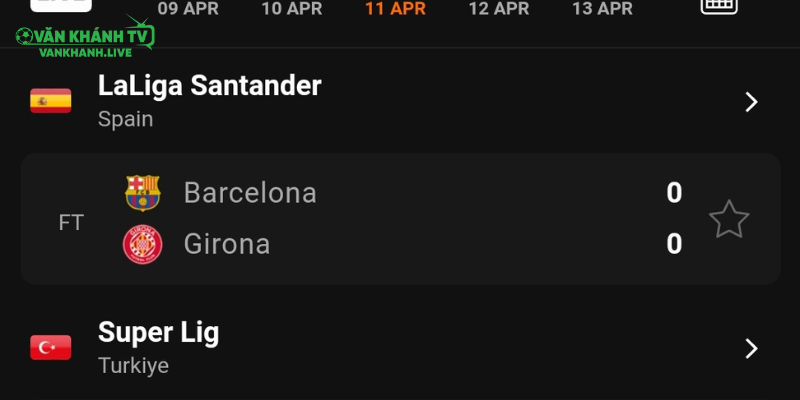This screenshot has height=400, width=800.
Task: Go to the 13 APR date
Action: coord(602,9)
